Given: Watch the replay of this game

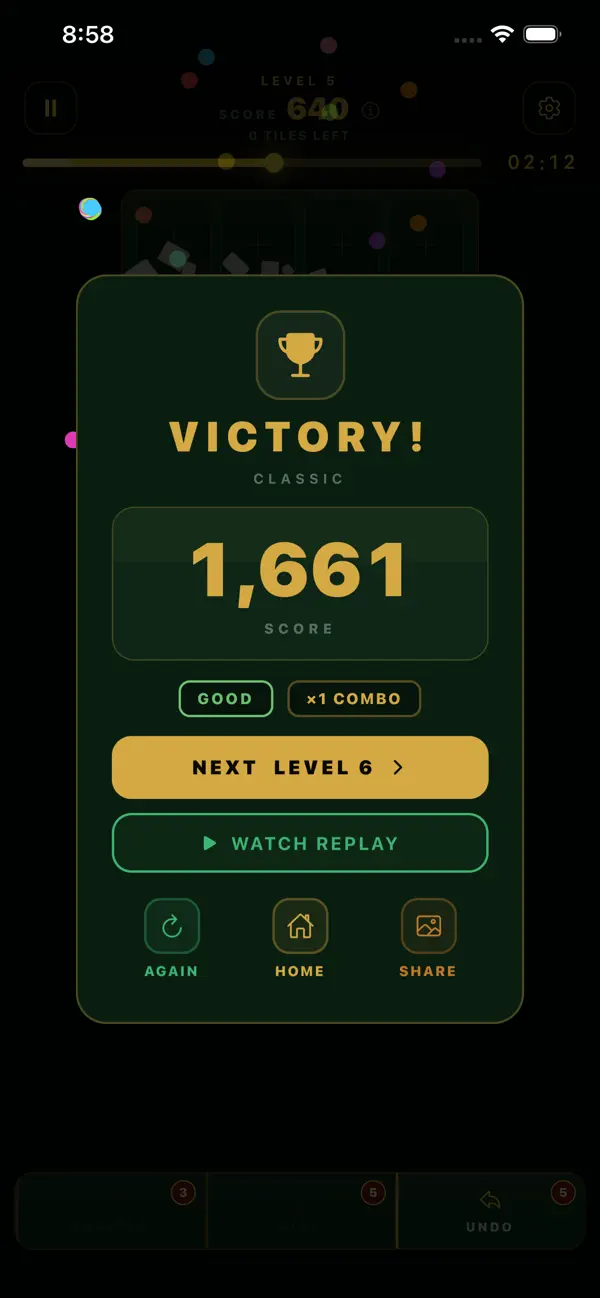Looking at the screenshot, I should [300, 843].
